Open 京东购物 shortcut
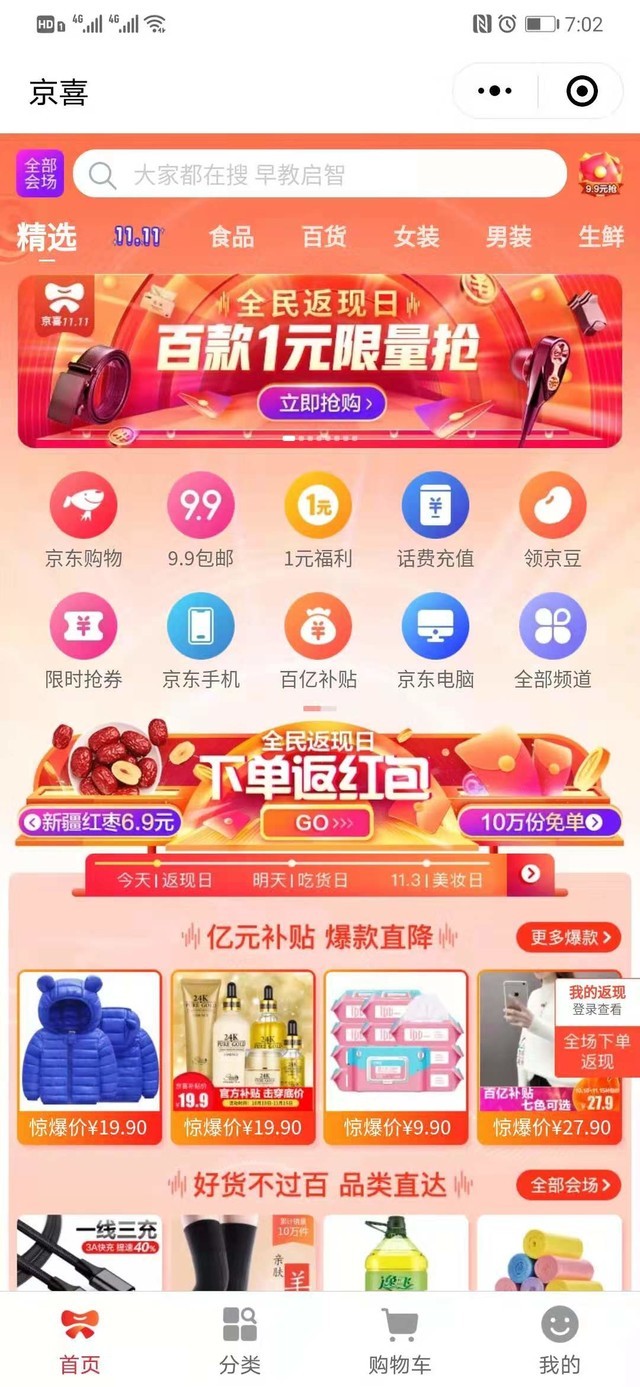 tap(83, 521)
